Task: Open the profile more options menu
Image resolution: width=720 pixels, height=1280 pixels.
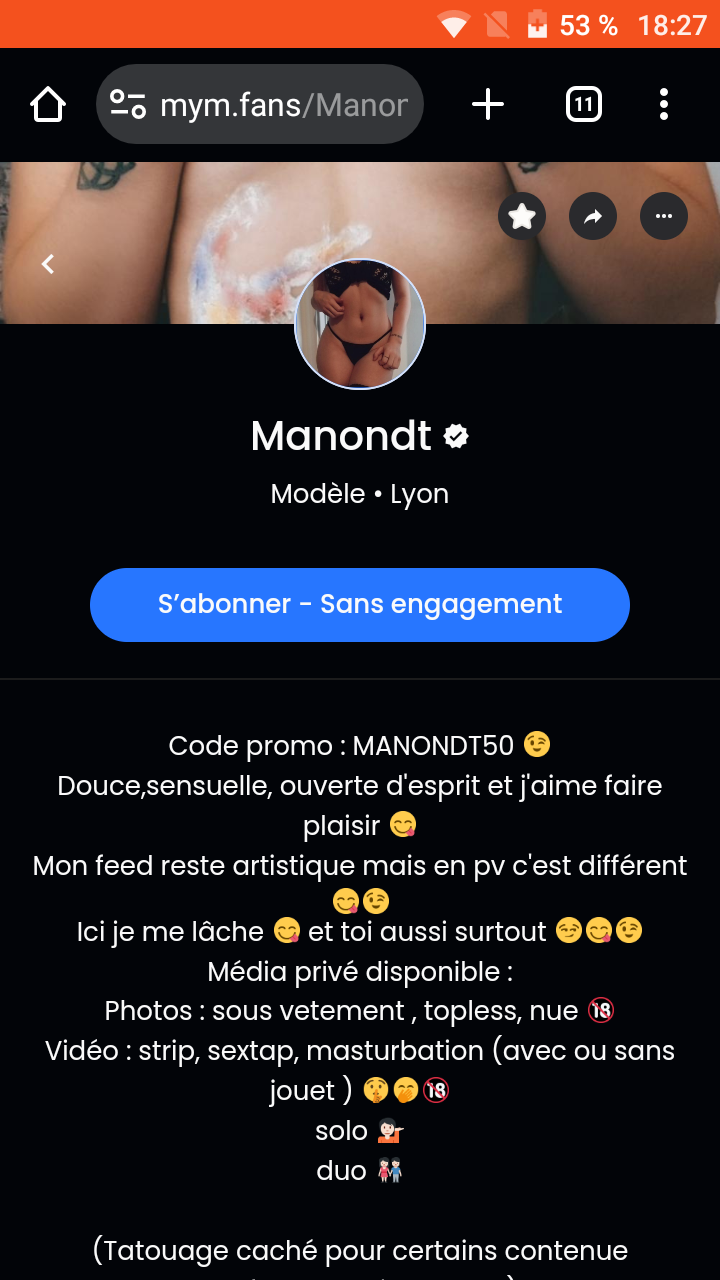Action: pos(664,216)
